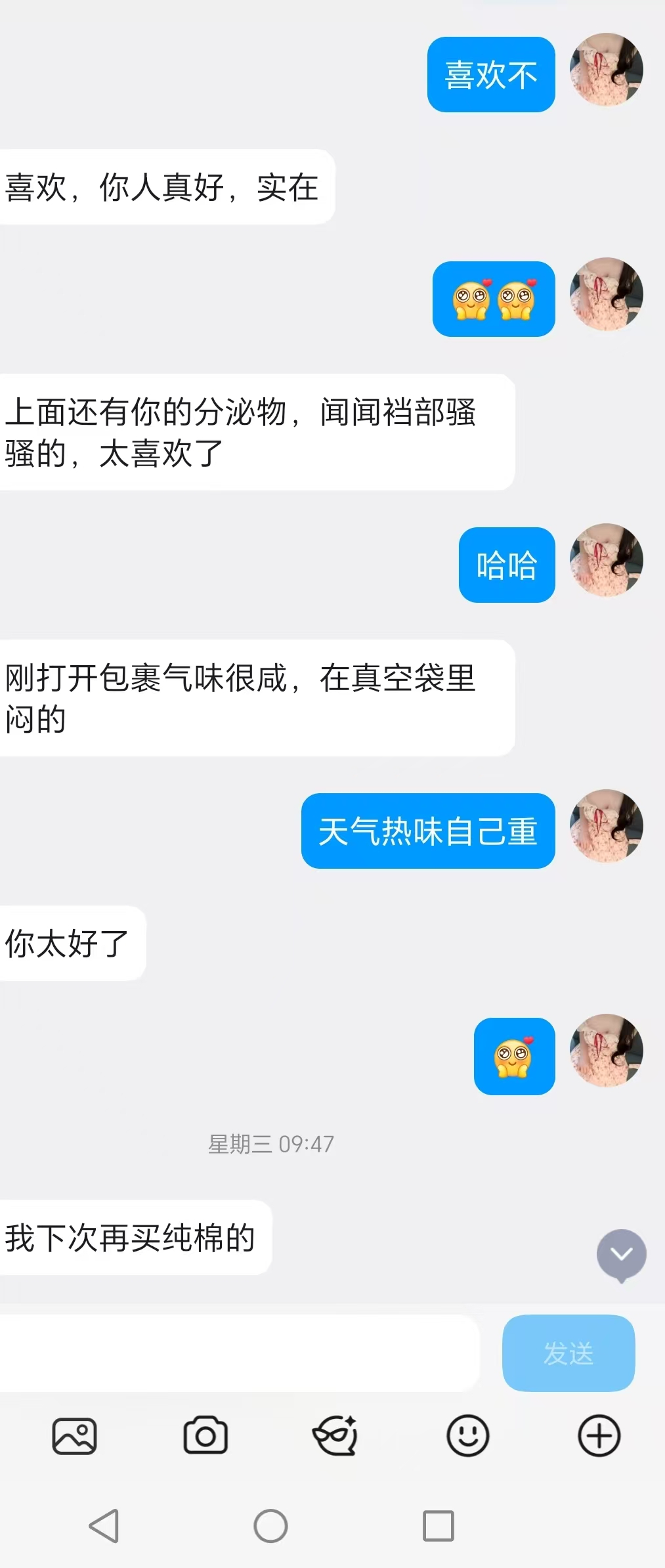665x1568 pixels.
Task: Open the plus more options menu
Action: point(599,1436)
